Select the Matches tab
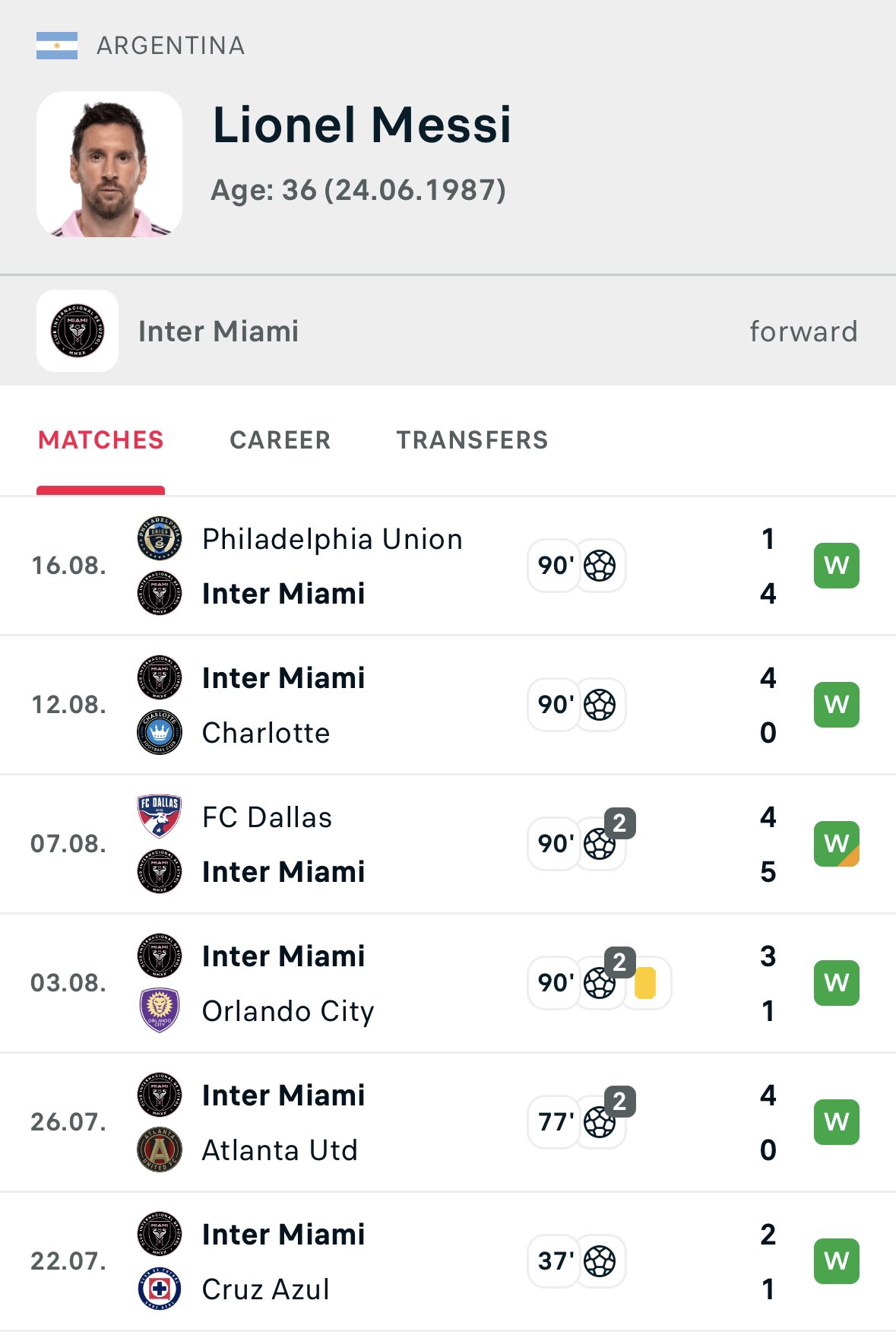Viewport: 896px width, 1335px height. pos(101,440)
